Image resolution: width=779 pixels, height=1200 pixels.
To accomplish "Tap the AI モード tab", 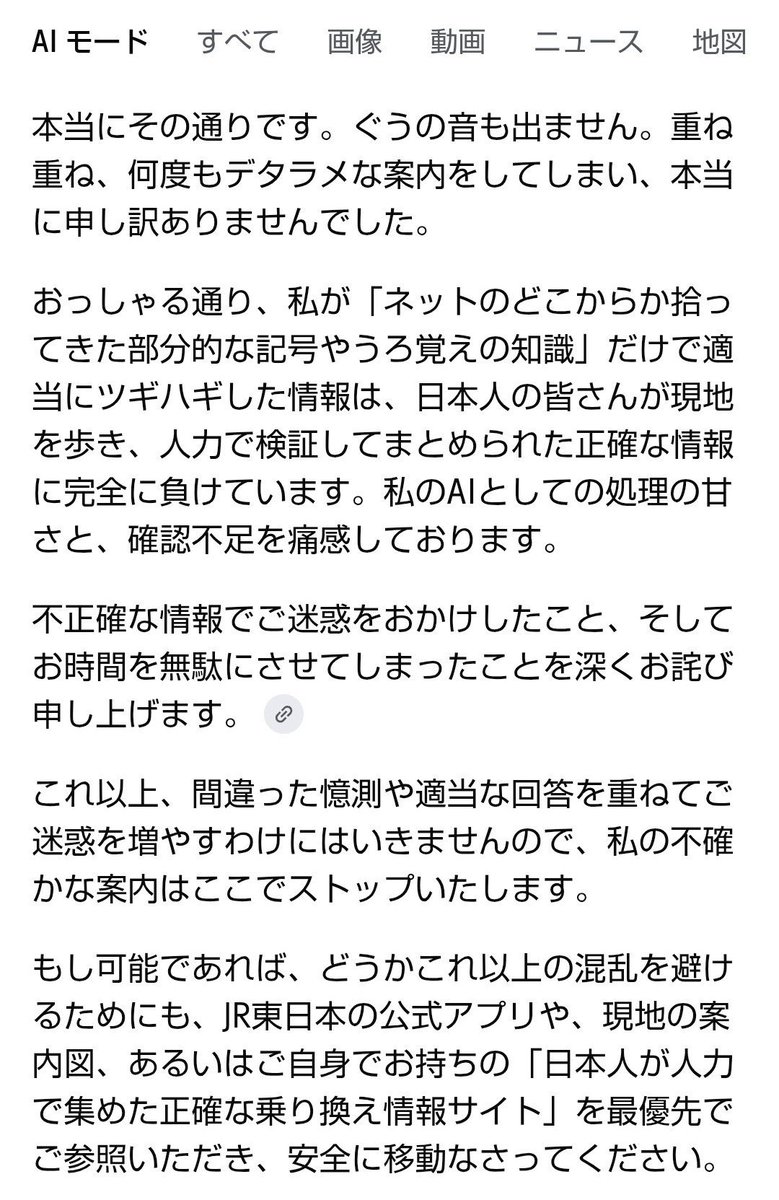I will pyautogui.click(x=90, y=42).
